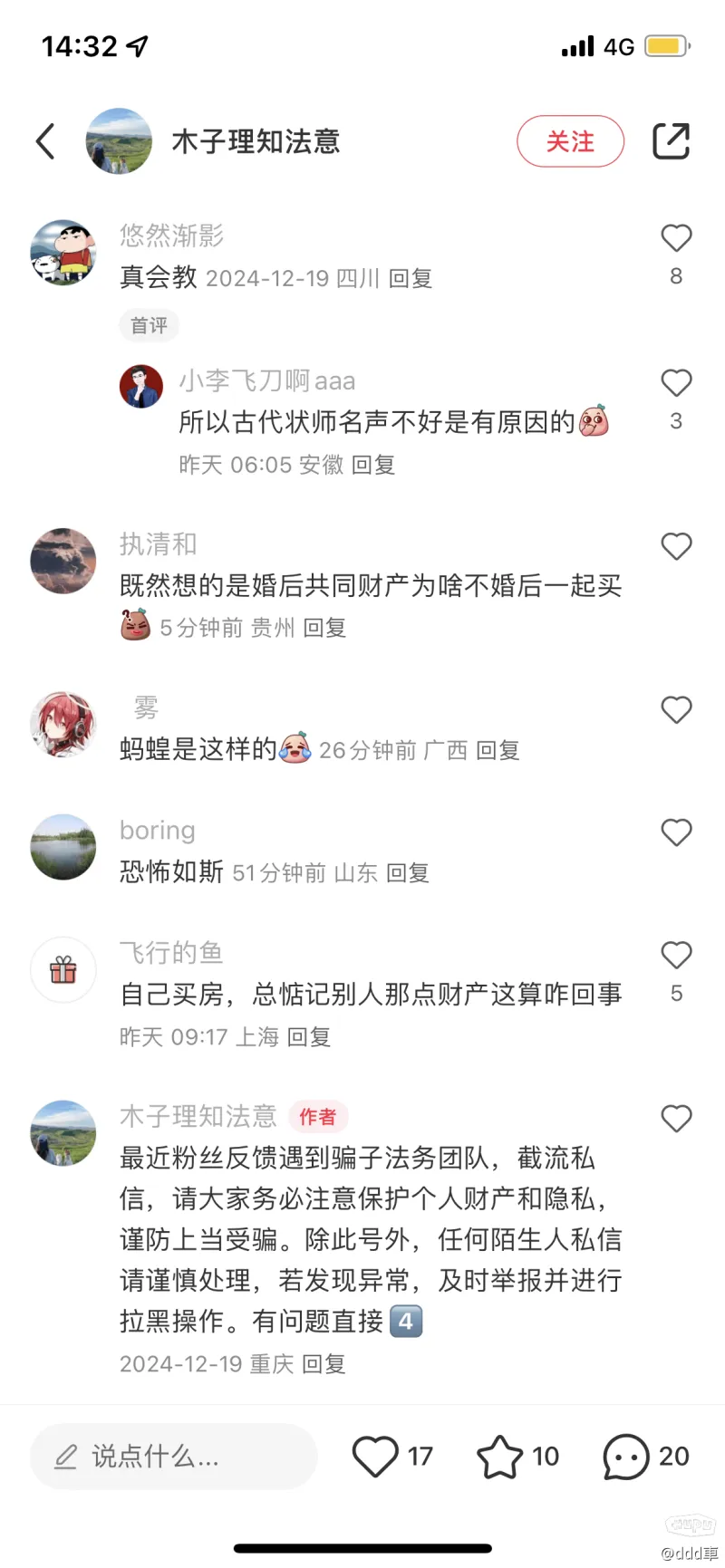
Task: Reply to 悠然渐影's comment
Action: [411, 278]
